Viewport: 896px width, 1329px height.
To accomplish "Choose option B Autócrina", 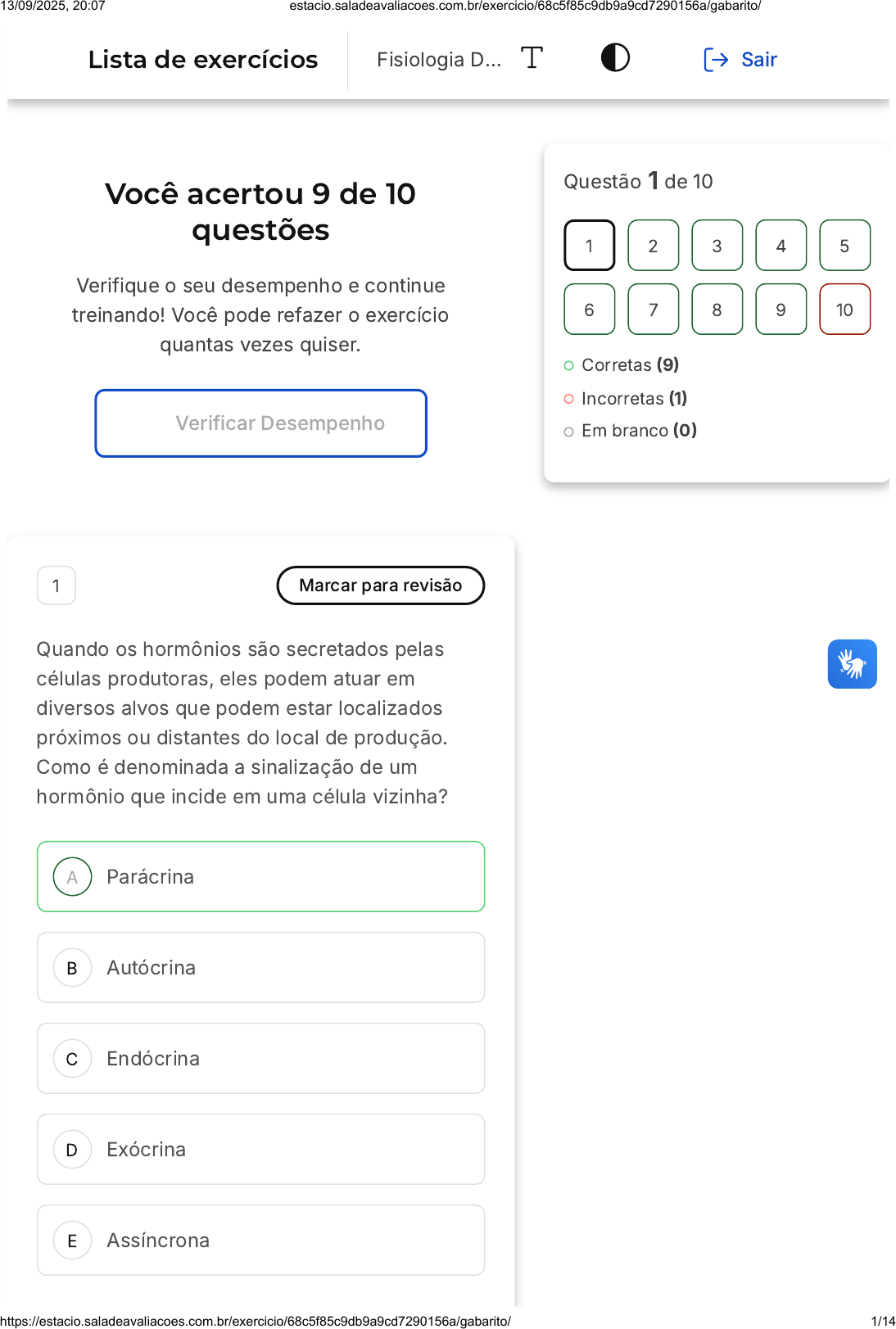I will [x=260, y=968].
